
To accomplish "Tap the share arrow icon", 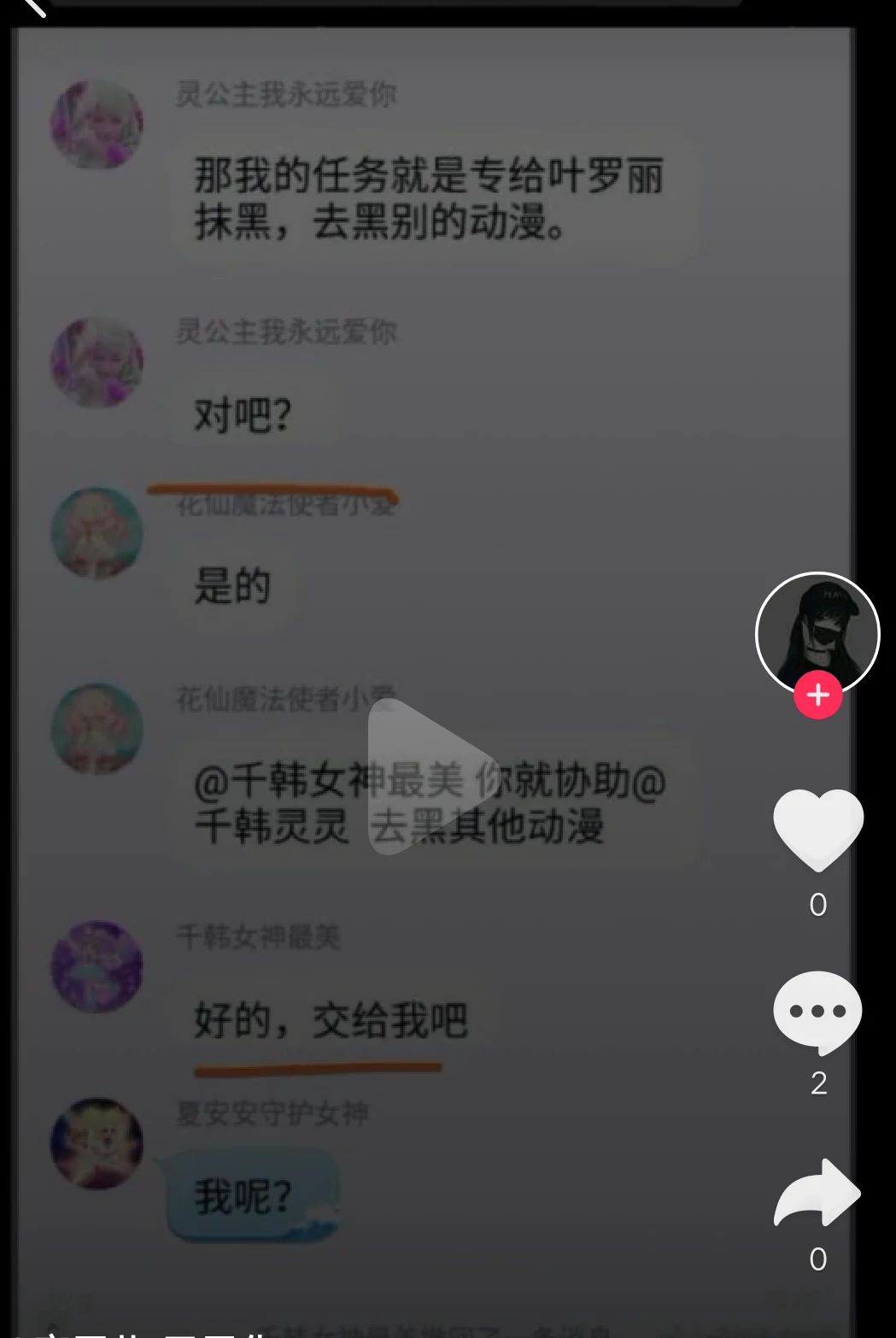I will click(817, 1191).
